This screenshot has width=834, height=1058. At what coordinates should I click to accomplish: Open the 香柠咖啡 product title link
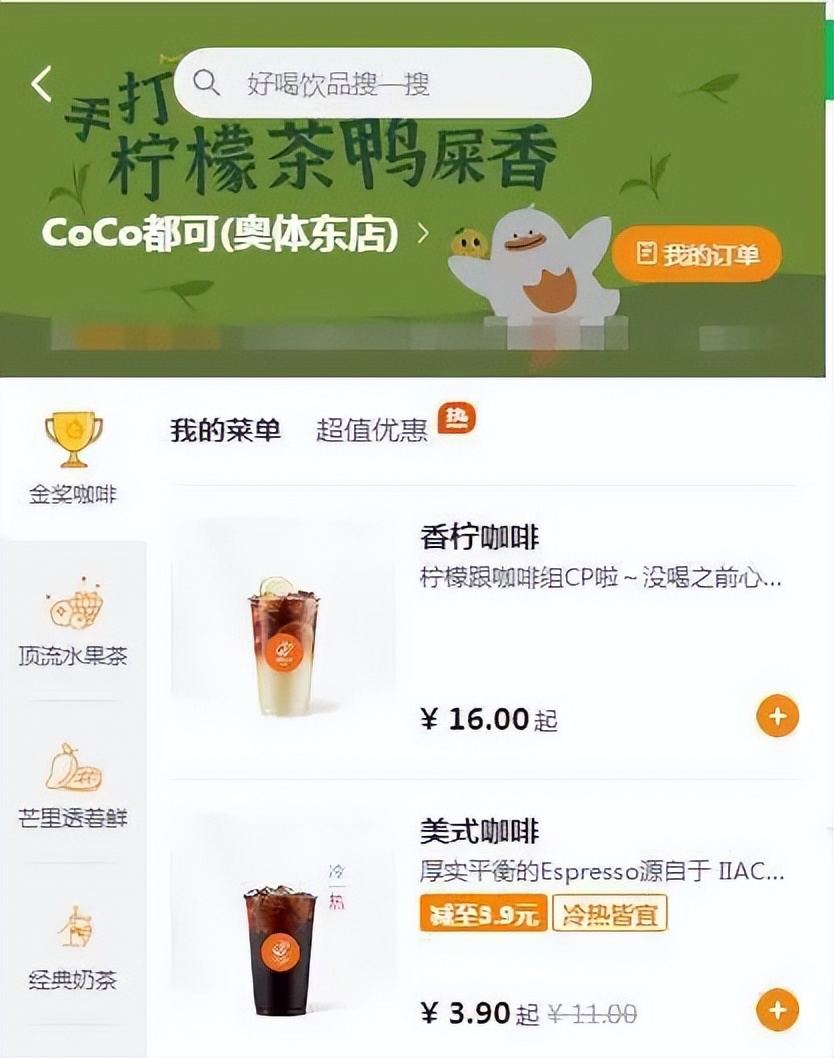pos(470,535)
